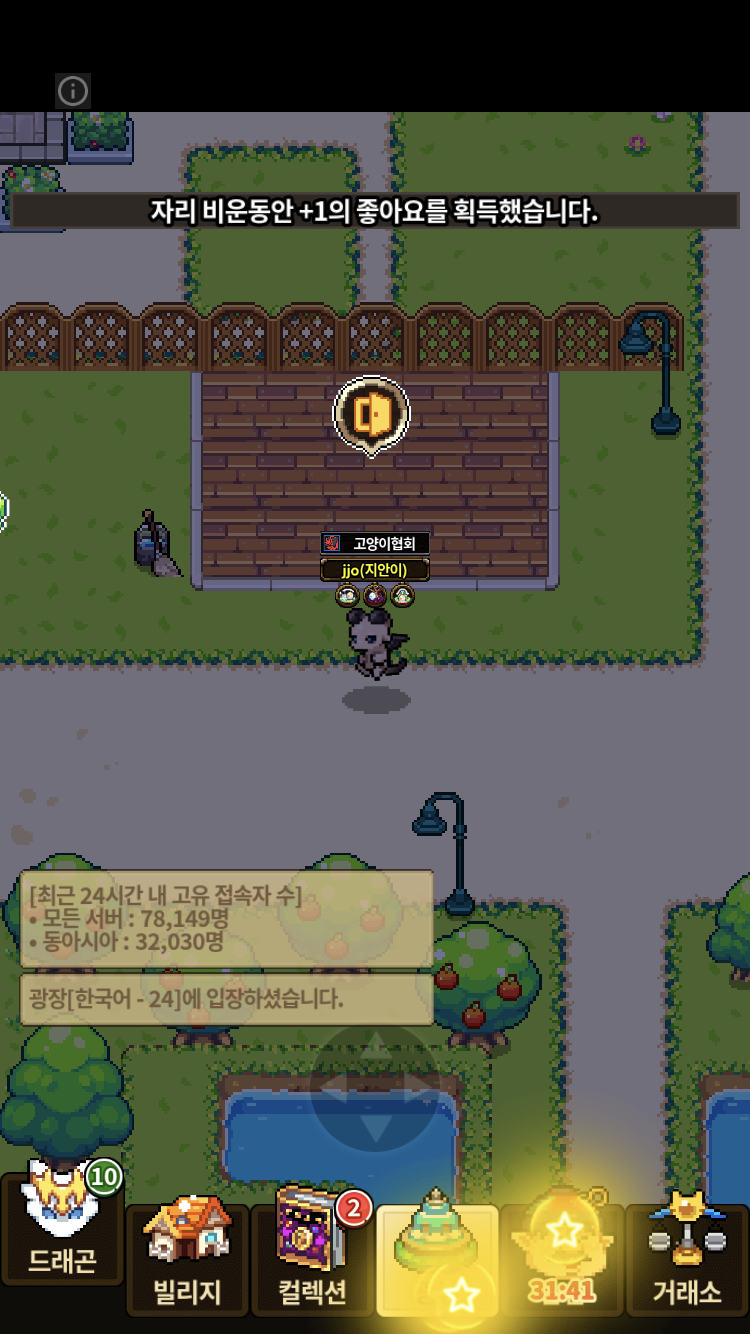
Task: Open the chat log with 광장 entry message
Action: (227, 999)
